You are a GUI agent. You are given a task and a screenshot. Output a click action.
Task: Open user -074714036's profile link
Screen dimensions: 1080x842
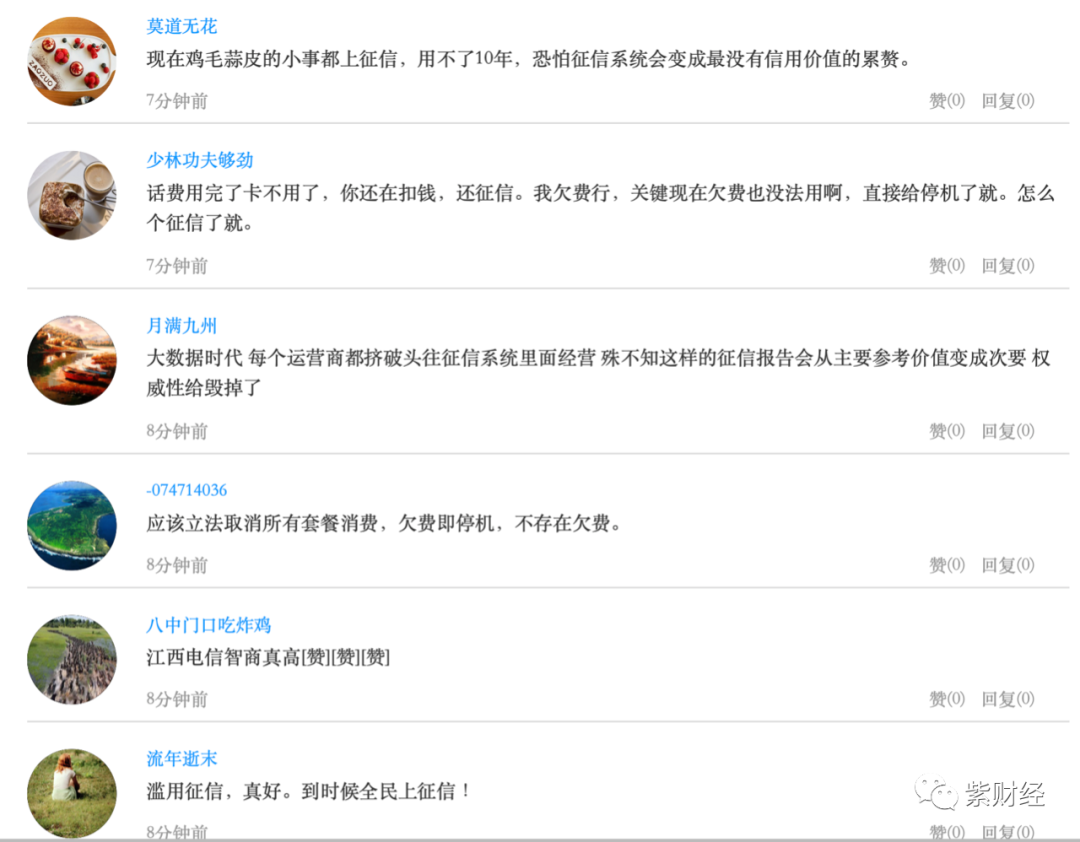coord(187,490)
